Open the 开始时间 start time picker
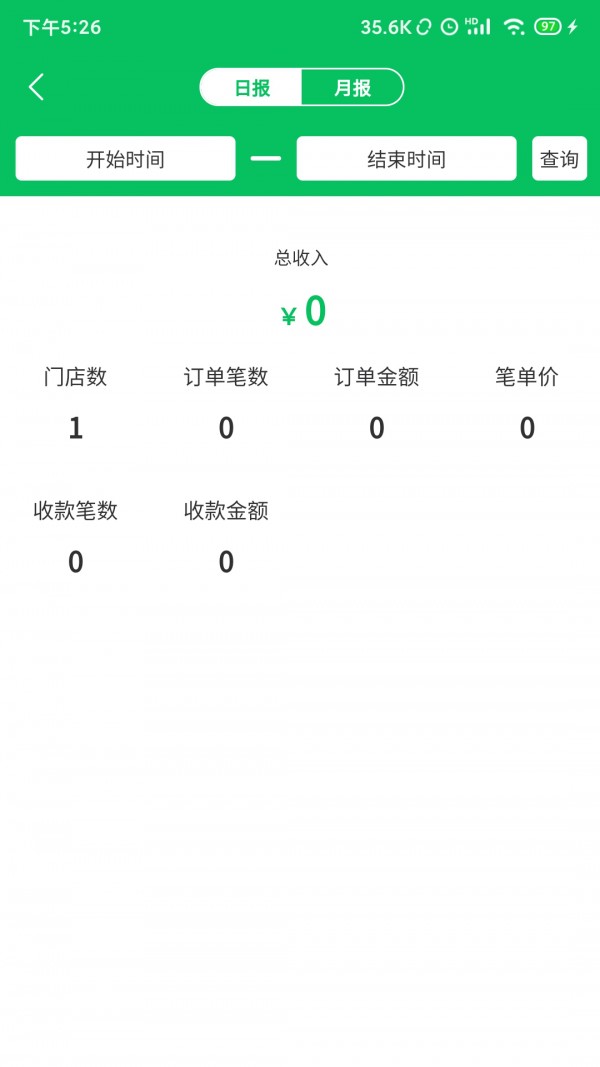600x1067 pixels. coord(125,159)
